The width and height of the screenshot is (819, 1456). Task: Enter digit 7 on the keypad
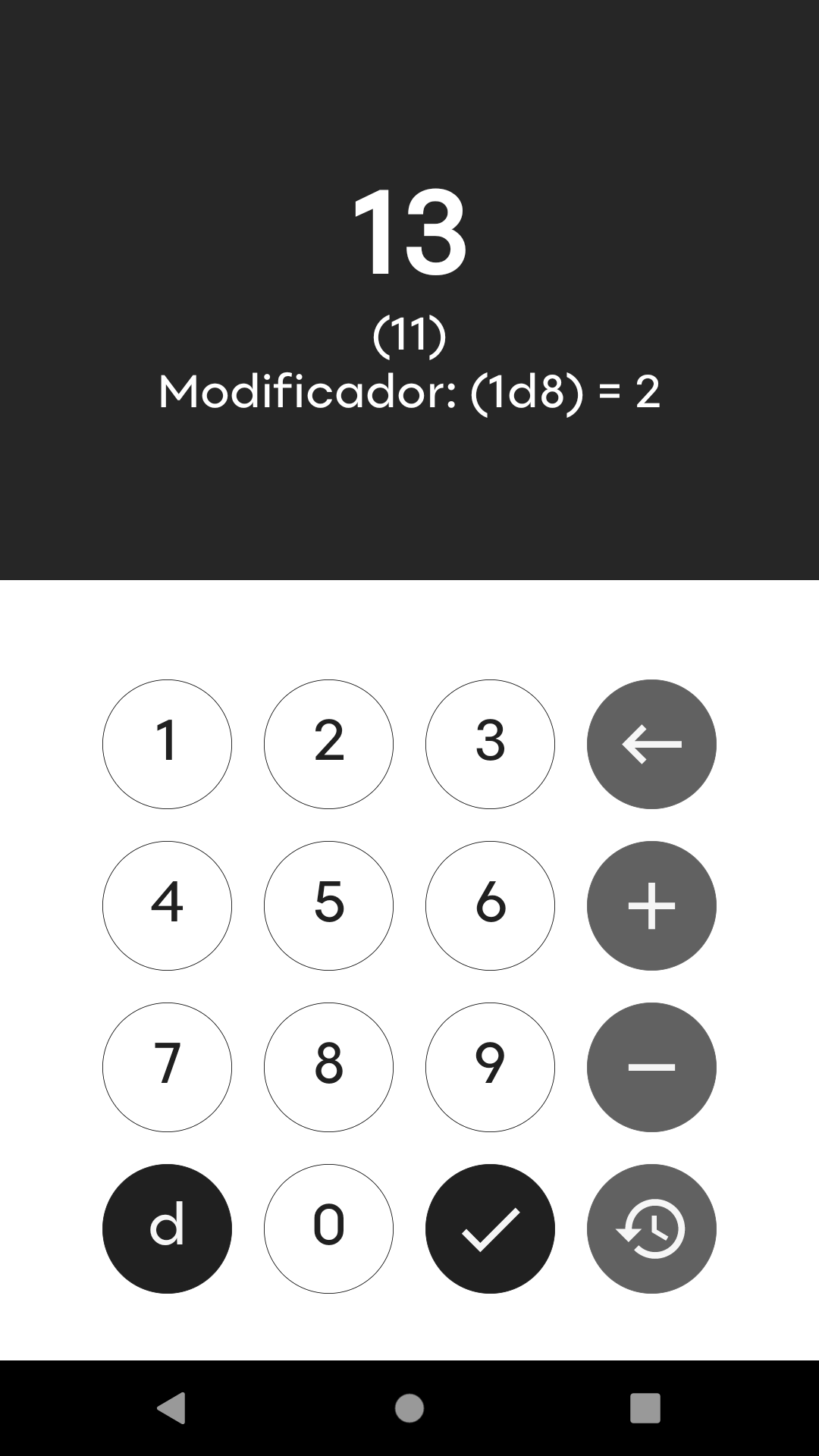167,1067
